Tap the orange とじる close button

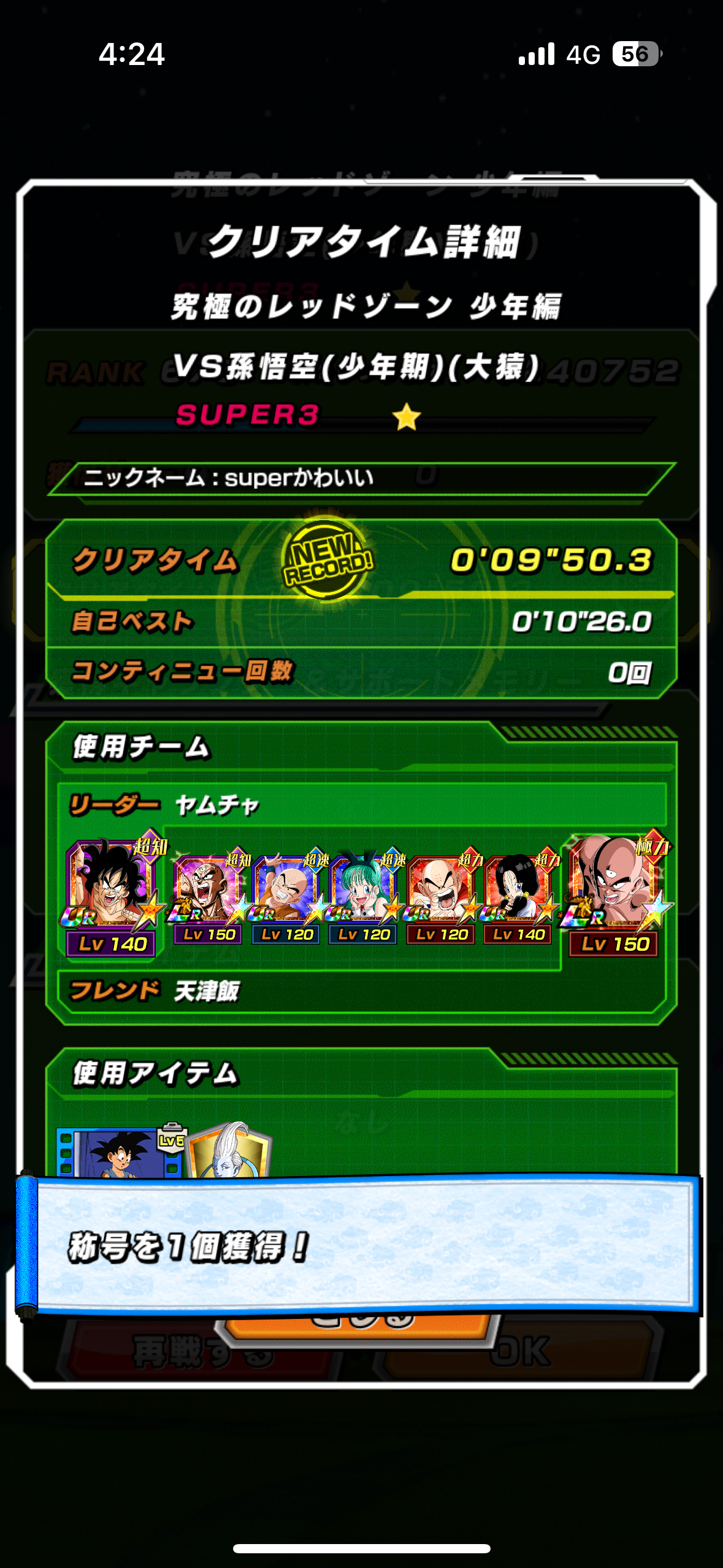coord(359,1327)
